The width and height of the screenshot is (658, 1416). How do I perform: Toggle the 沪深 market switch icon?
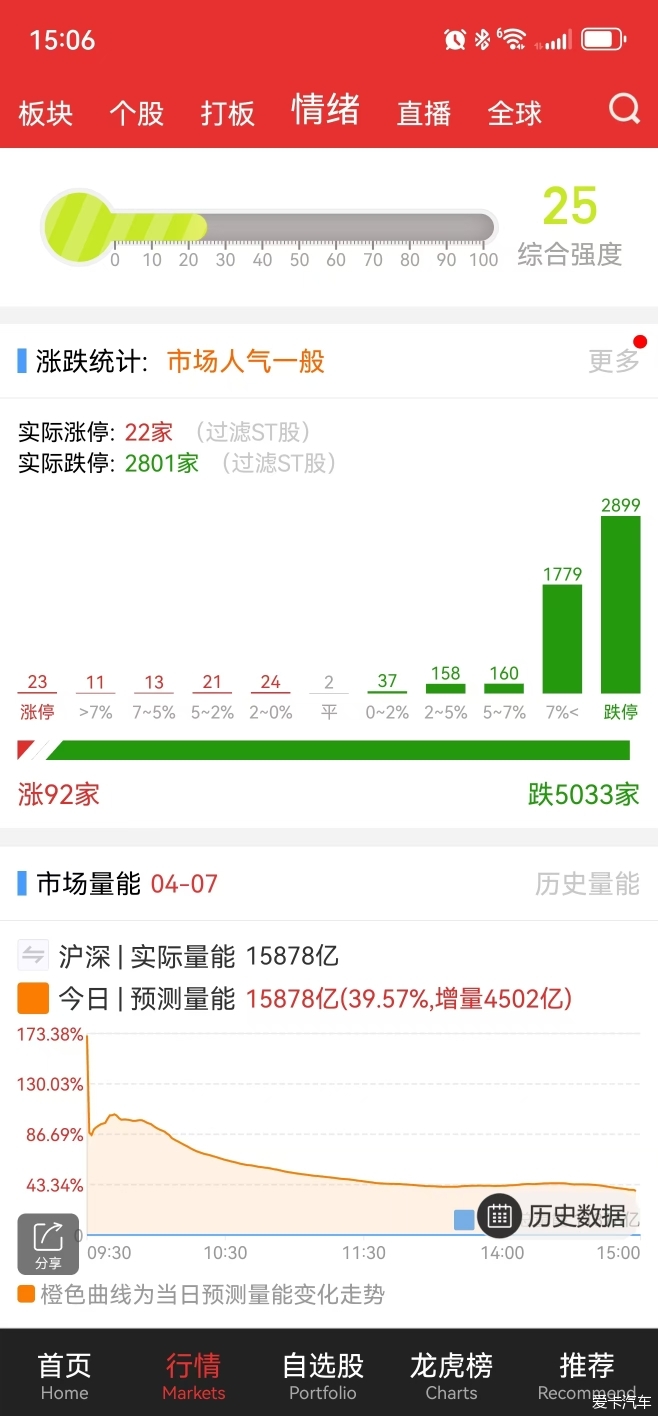(x=33, y=956)
